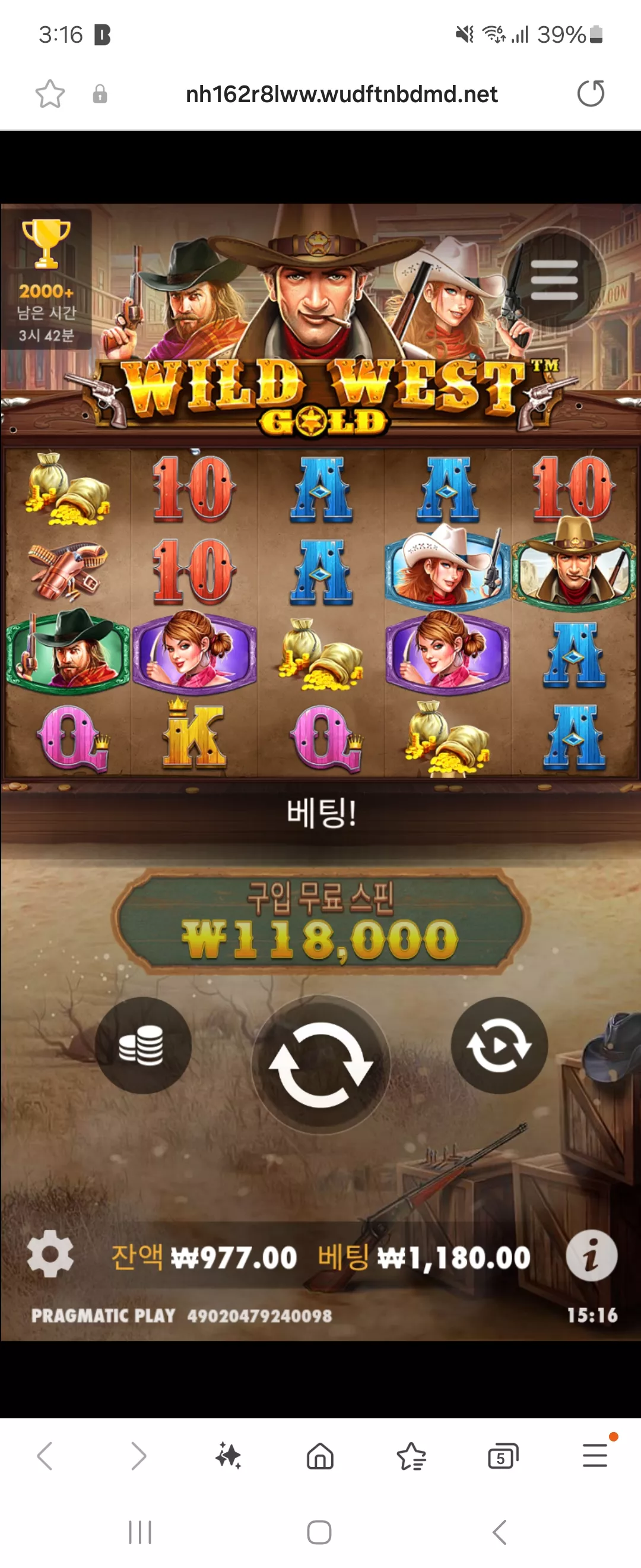Open the coin stack bet settings
The height and width of the screenshot is (1568, 641).
[x=143, y=1045]
